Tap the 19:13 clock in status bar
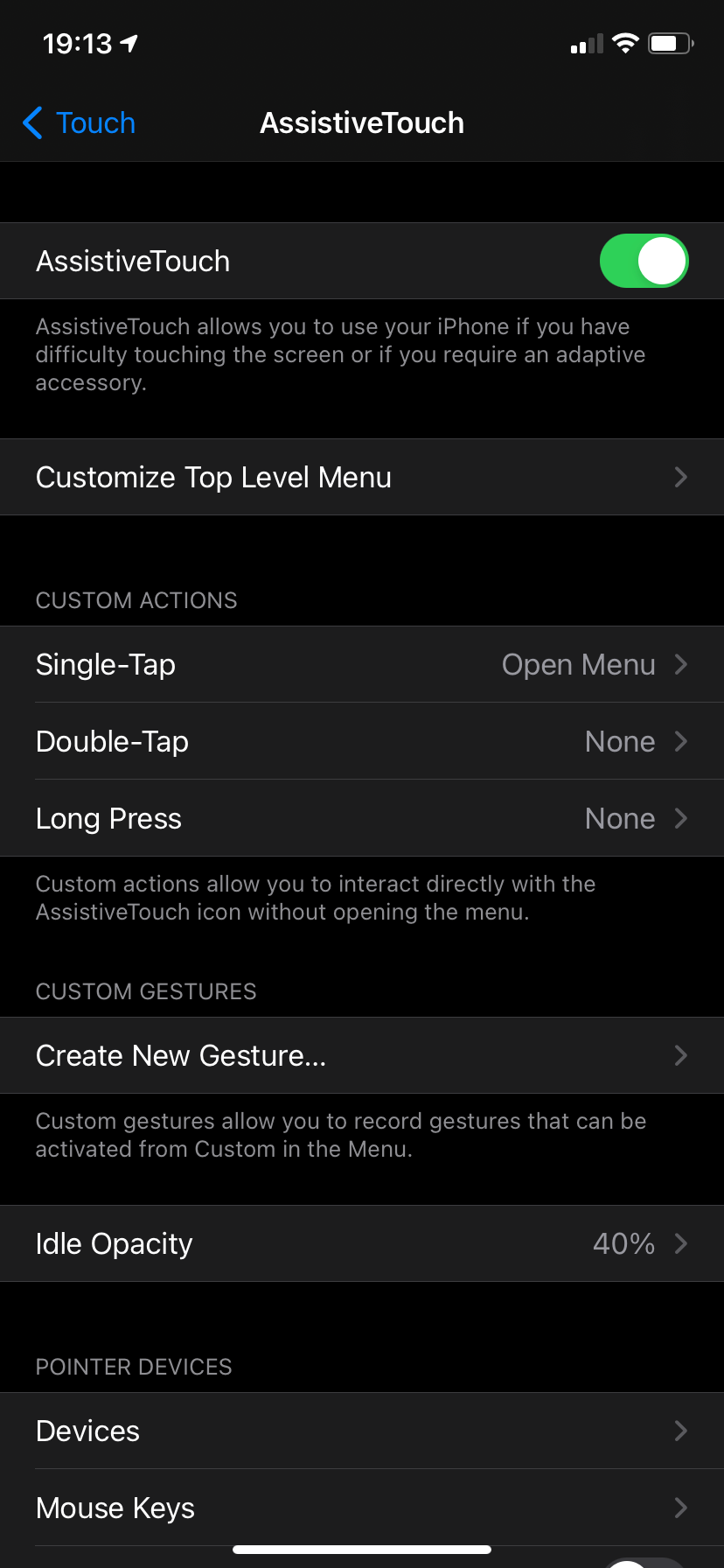724x1568 pixels. click(77, 42)
